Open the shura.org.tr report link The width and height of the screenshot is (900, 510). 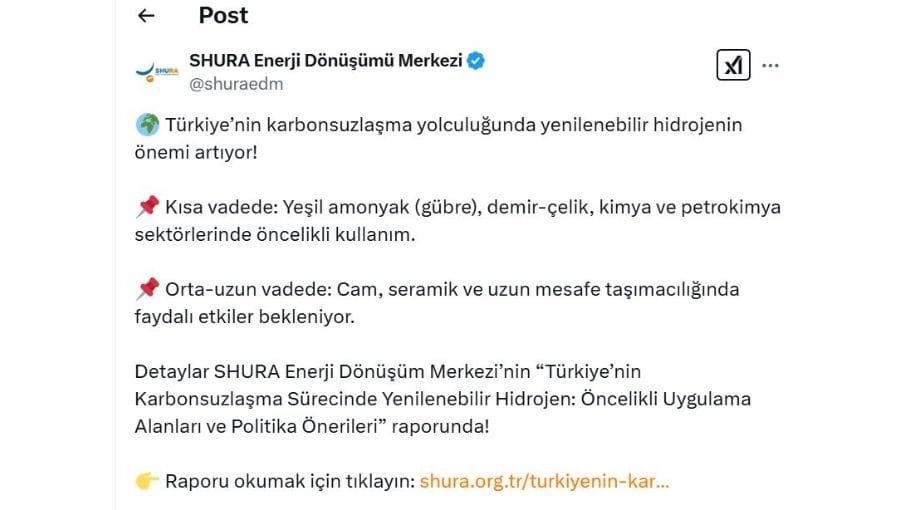544,481
